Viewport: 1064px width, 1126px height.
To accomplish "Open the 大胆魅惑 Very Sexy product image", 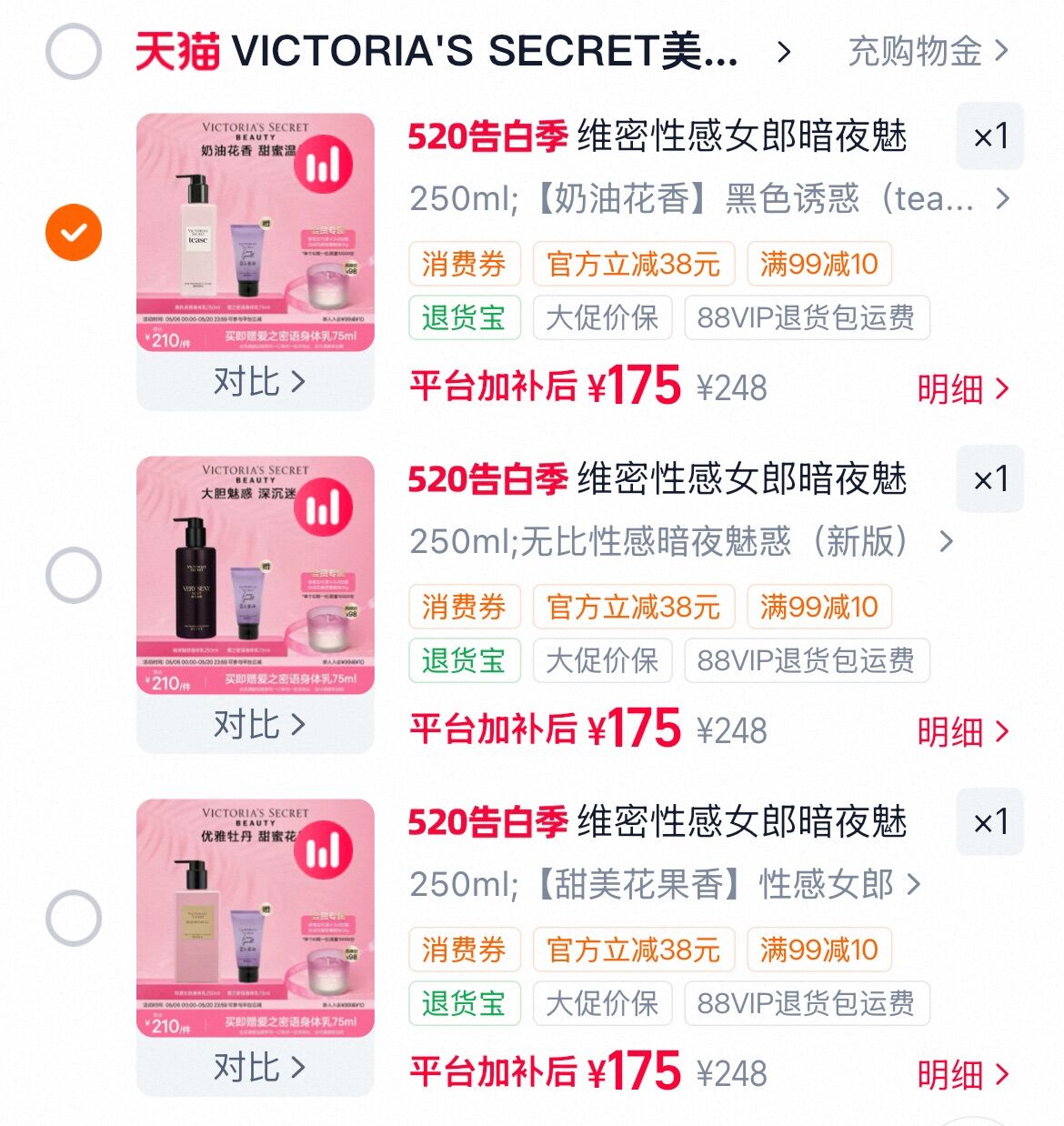I will pos(256,576).
